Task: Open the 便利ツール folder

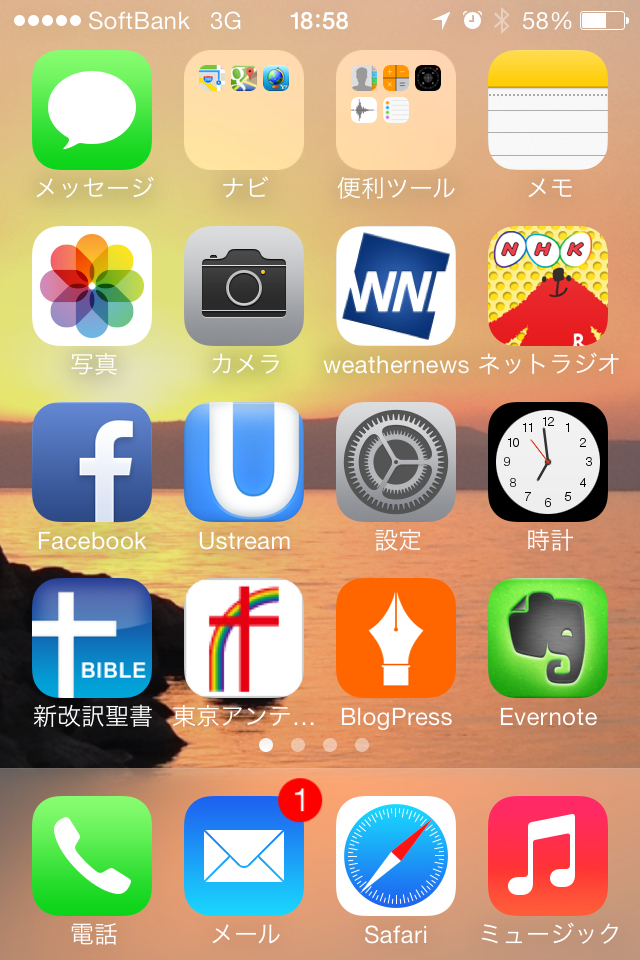Action: click(396, 110)
